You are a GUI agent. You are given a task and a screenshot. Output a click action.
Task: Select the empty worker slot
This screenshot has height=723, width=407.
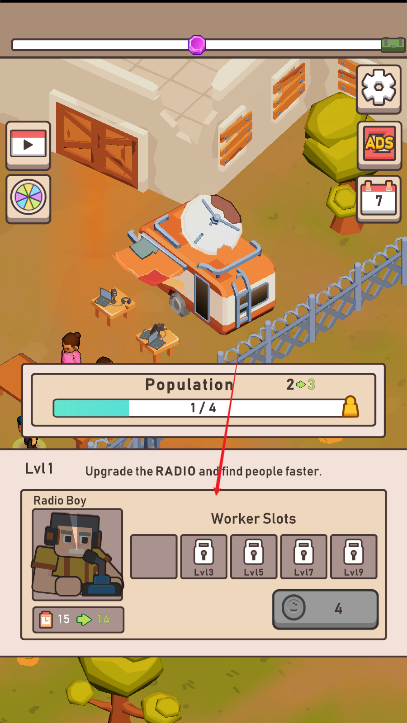point(153,557)
